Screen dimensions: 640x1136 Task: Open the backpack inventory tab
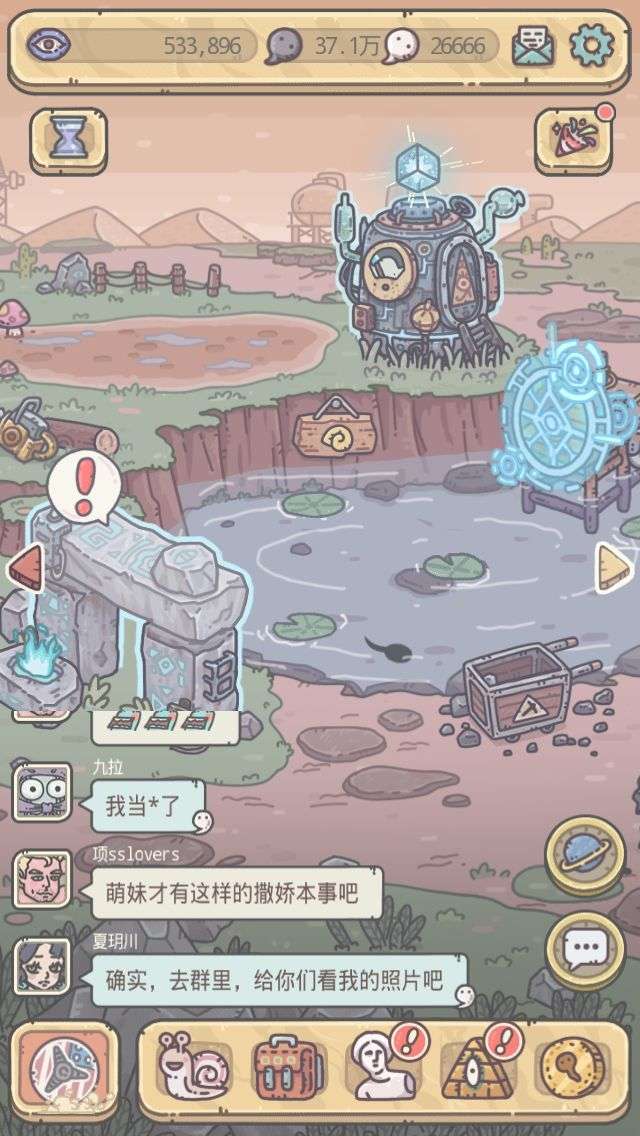(287, 1069)
